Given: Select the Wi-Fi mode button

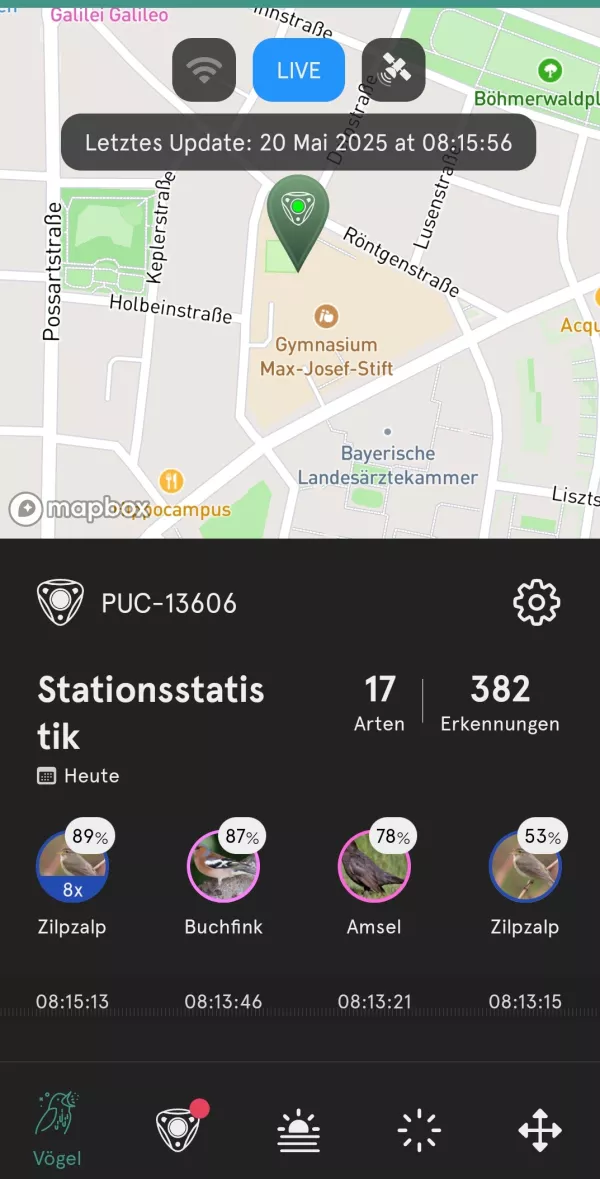Looking at the screenshot, I should pos(204,70).
